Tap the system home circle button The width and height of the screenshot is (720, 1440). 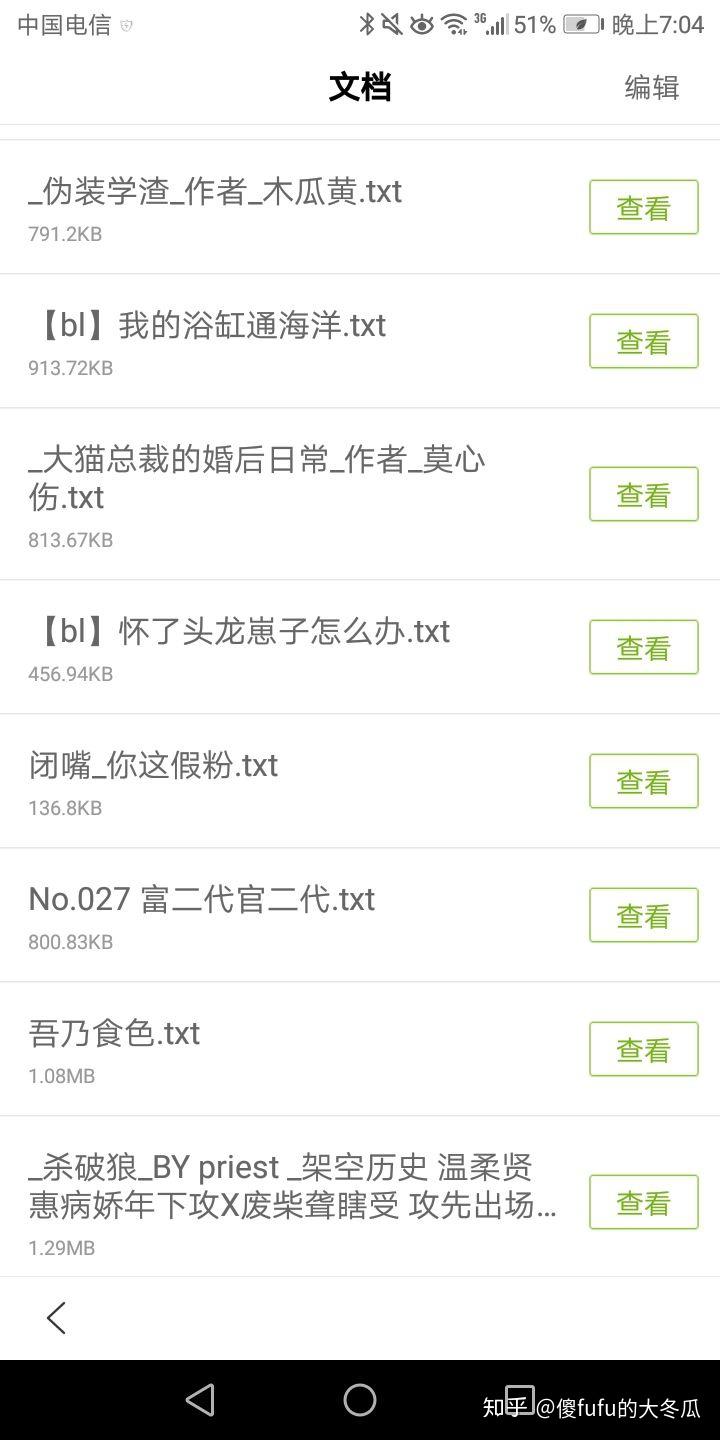click(x=360, y=1400)
